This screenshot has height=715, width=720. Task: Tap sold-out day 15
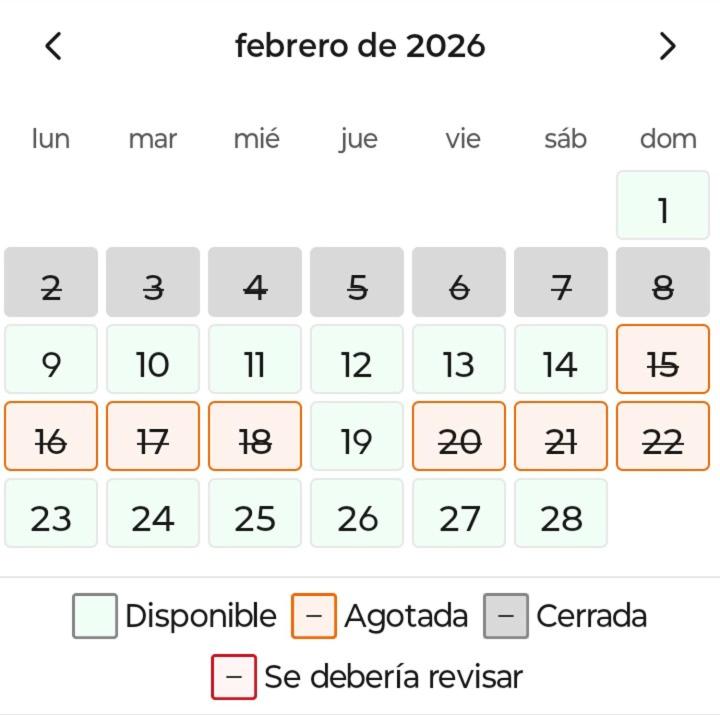662,360
